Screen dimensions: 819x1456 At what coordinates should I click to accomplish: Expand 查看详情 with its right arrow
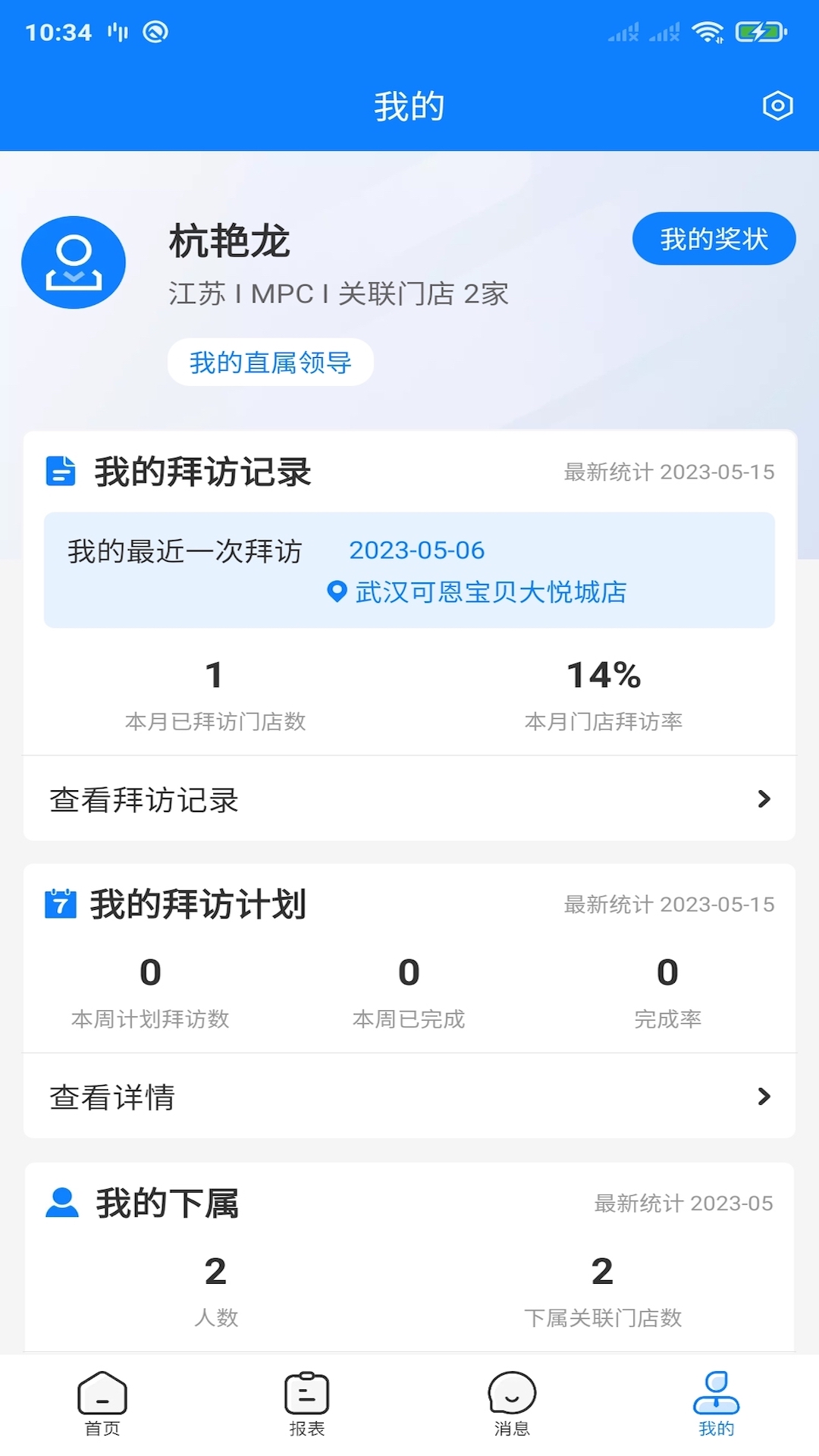click(x=762, y=1096)
